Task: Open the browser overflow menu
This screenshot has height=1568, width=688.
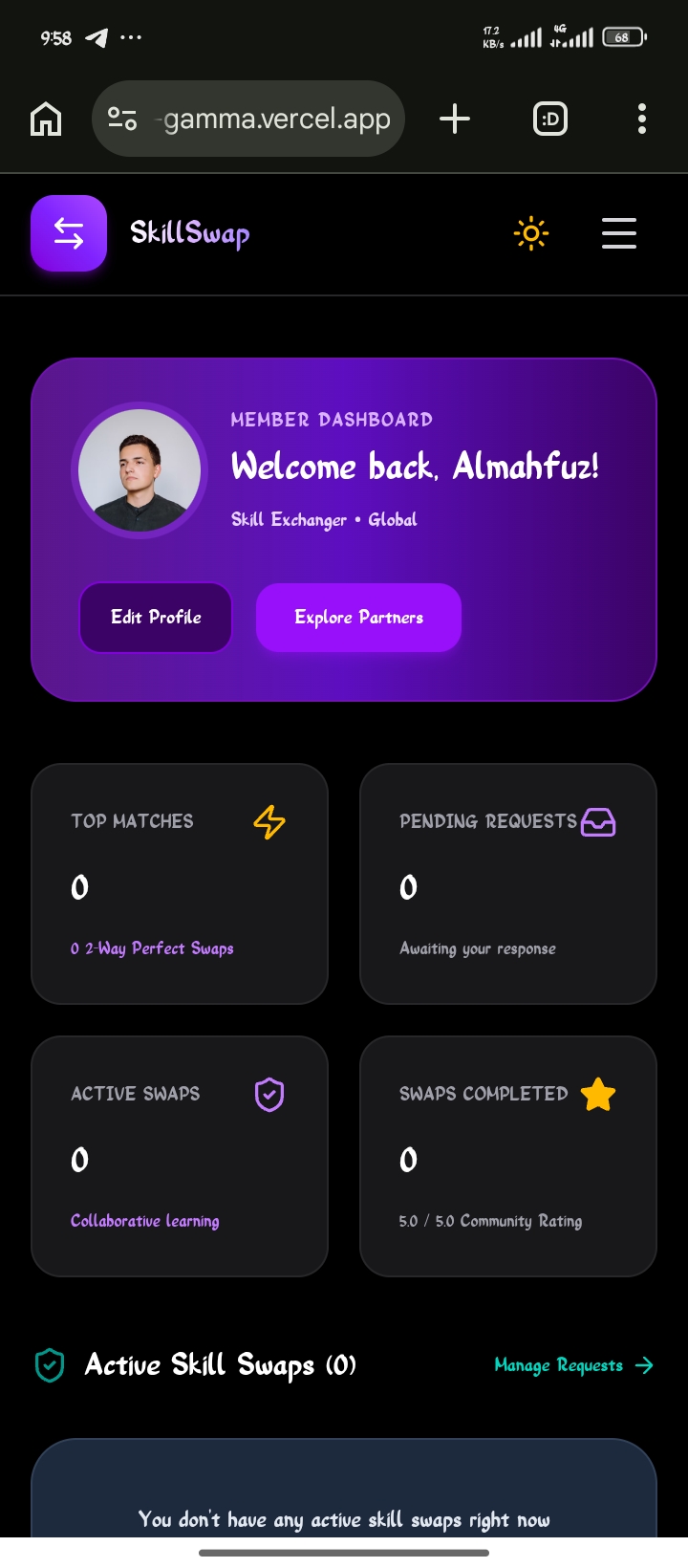Action: (642, 119)
